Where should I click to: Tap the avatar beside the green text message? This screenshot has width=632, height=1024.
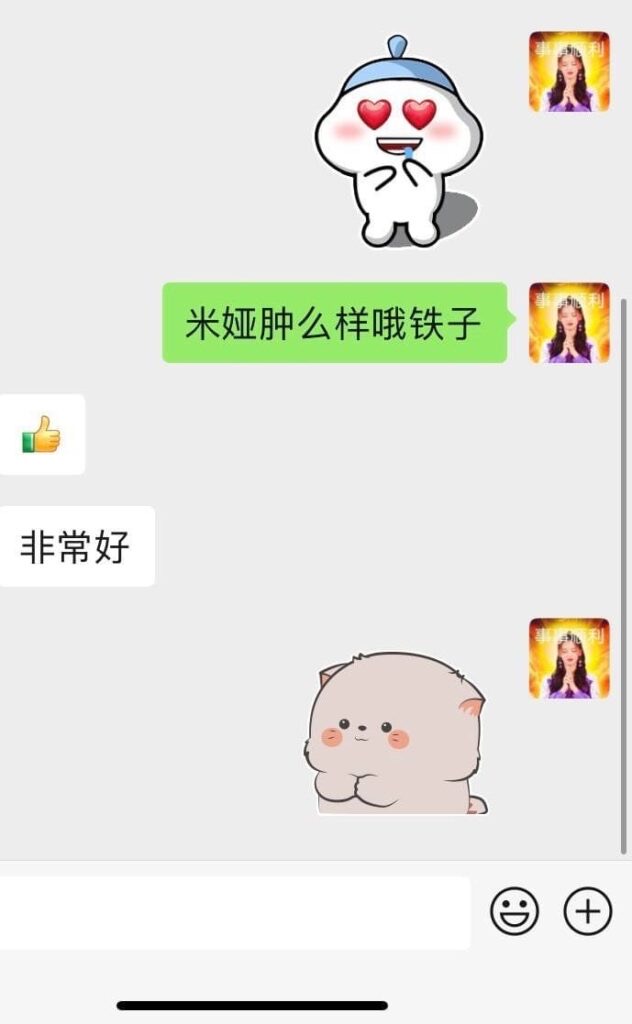tap(569, 323)
